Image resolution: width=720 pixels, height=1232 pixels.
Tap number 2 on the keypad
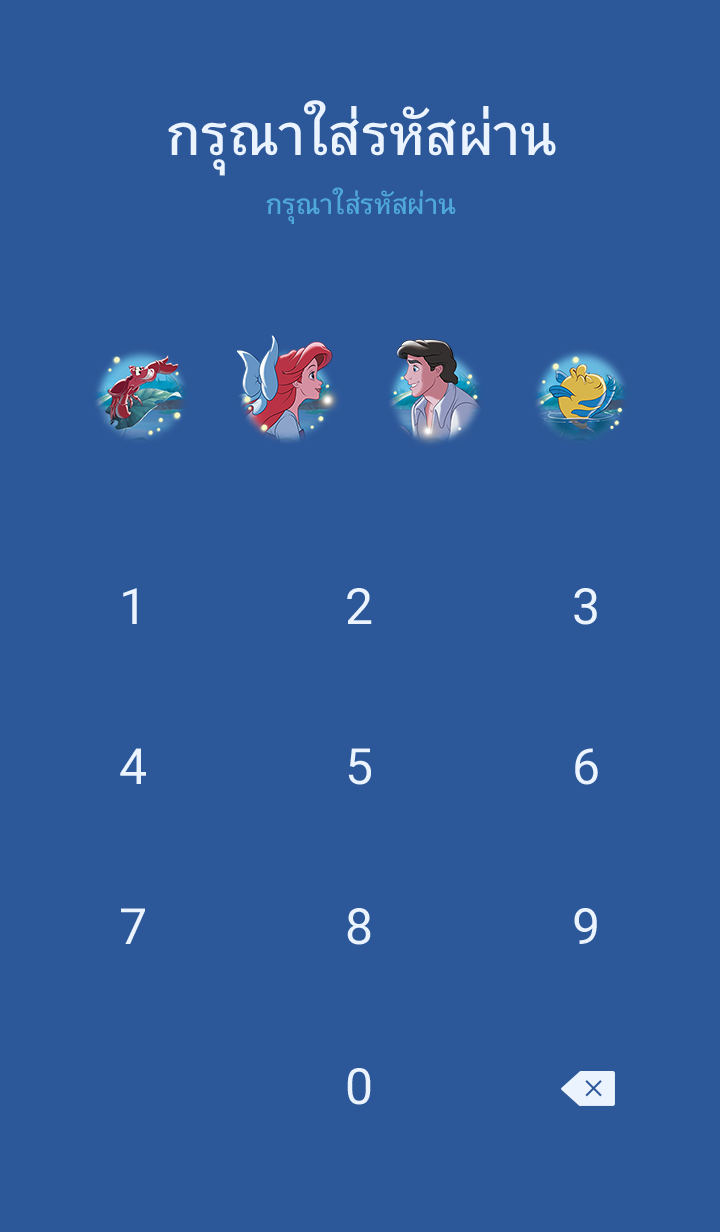point(359,607)
